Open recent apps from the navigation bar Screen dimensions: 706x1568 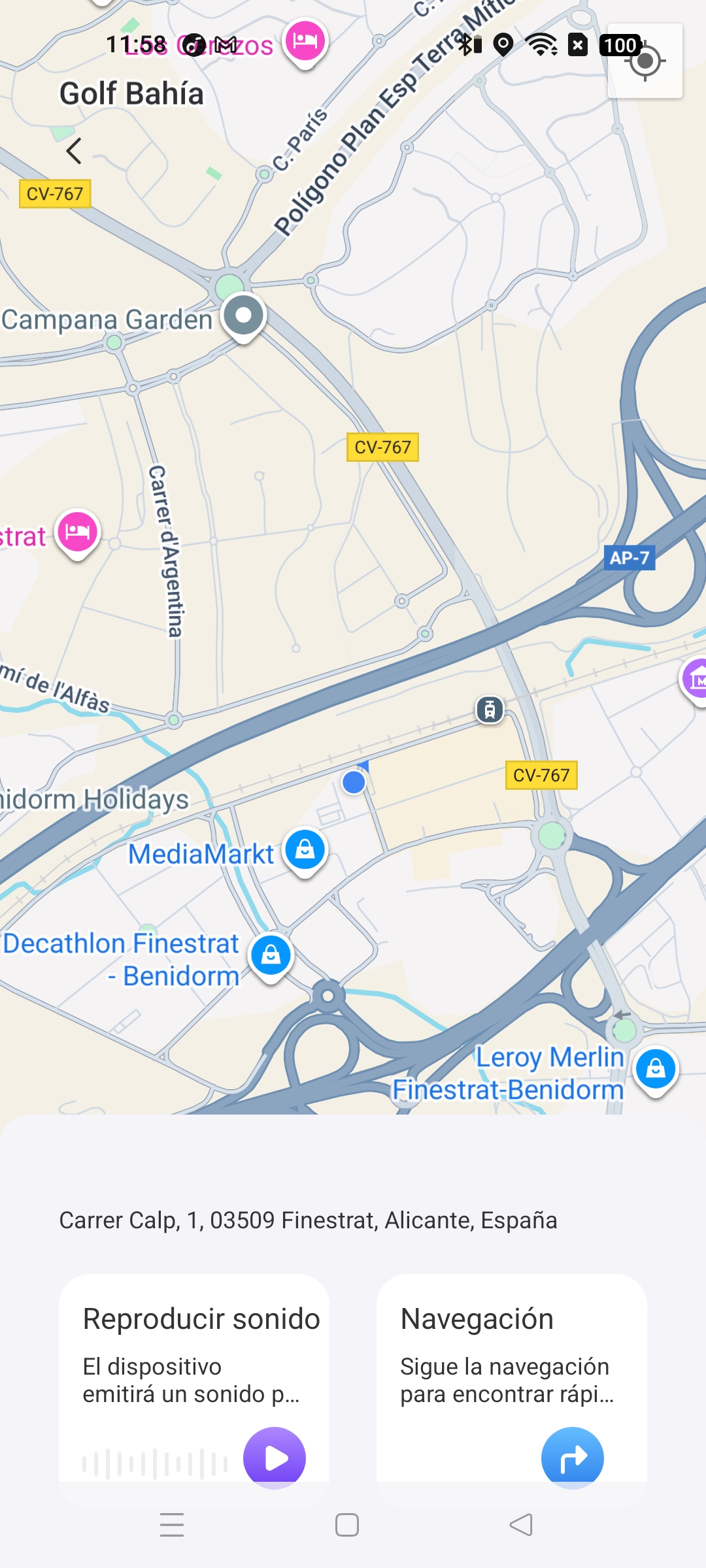click(x=172, y=1525)
